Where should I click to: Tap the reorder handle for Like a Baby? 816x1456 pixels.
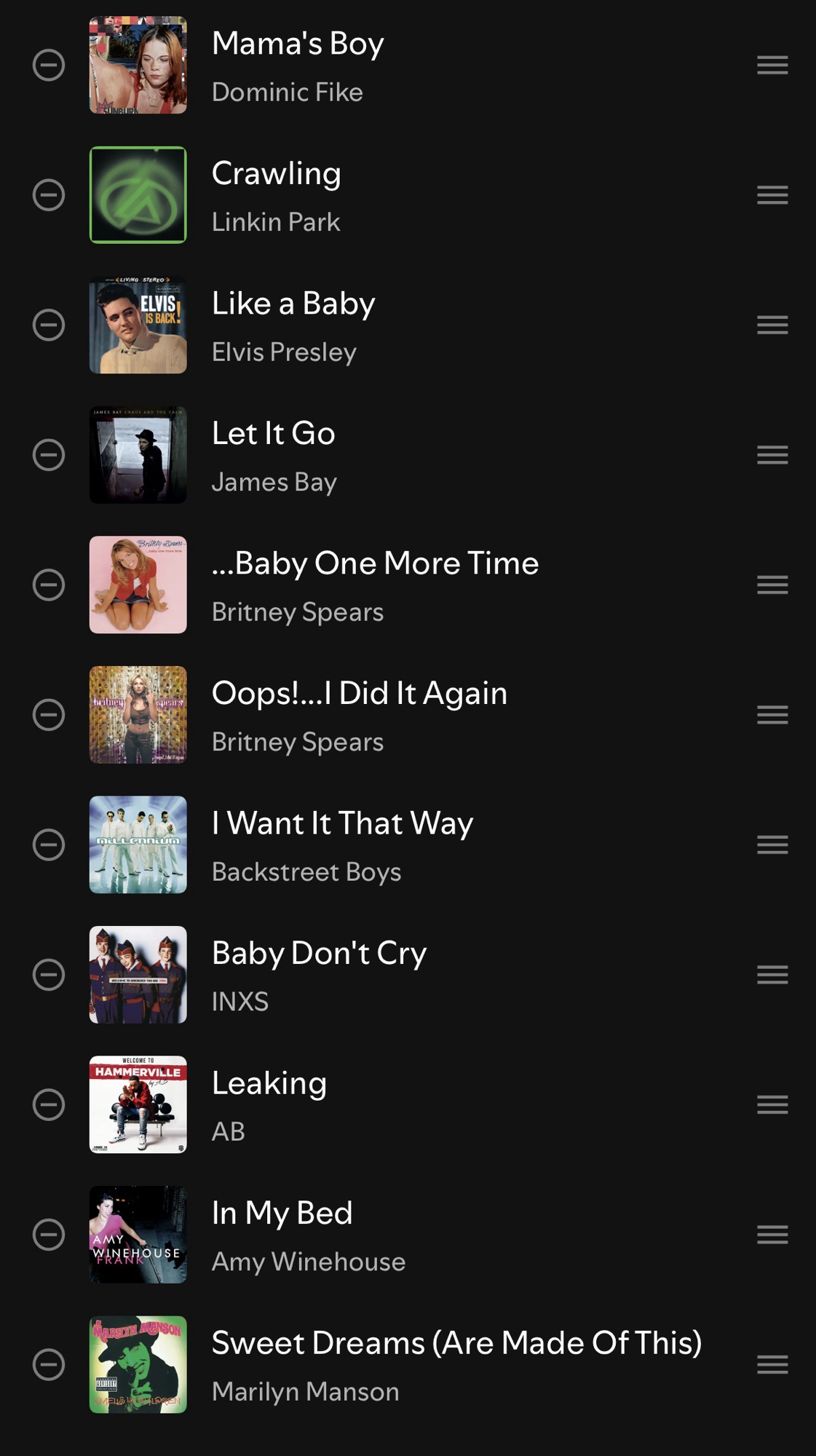click(772, 325)
